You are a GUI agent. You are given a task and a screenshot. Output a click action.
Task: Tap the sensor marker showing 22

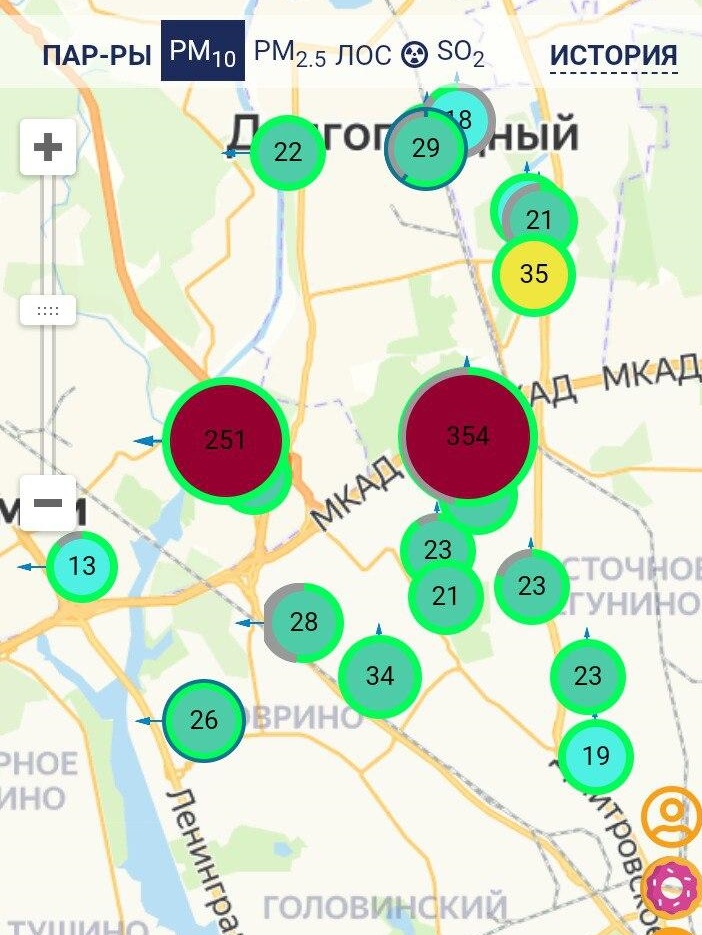pos(288,152)
